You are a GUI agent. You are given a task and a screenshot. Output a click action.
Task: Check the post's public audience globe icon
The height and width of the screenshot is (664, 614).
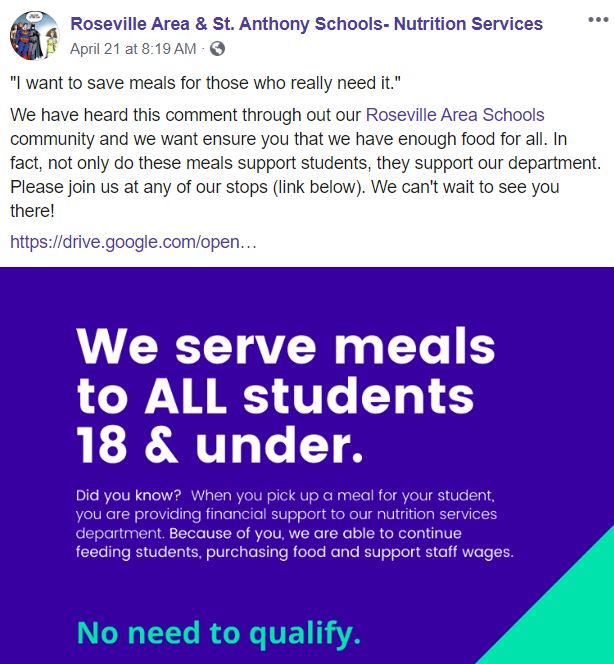(218, 48)
